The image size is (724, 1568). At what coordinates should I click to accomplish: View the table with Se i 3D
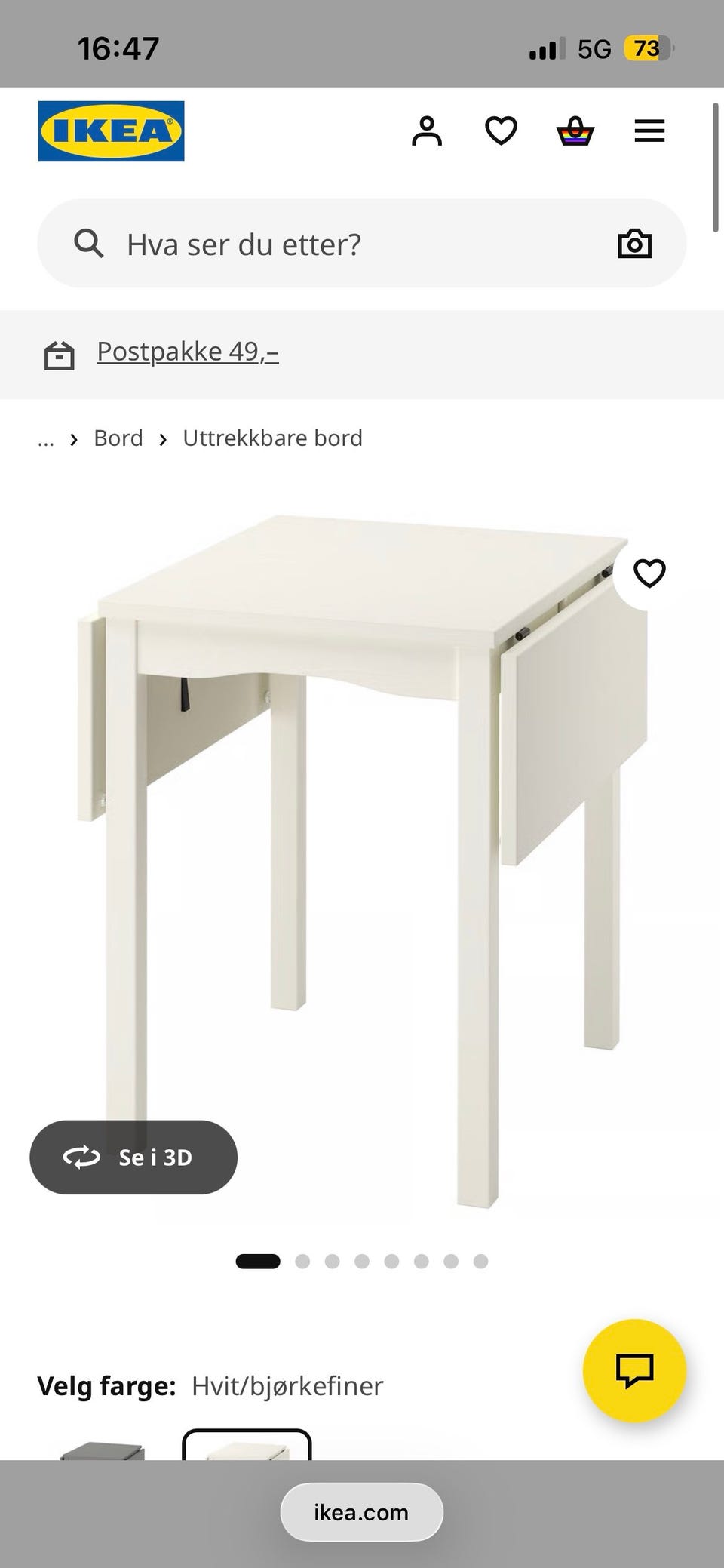pyautogui.click(x=133, y=1158)
